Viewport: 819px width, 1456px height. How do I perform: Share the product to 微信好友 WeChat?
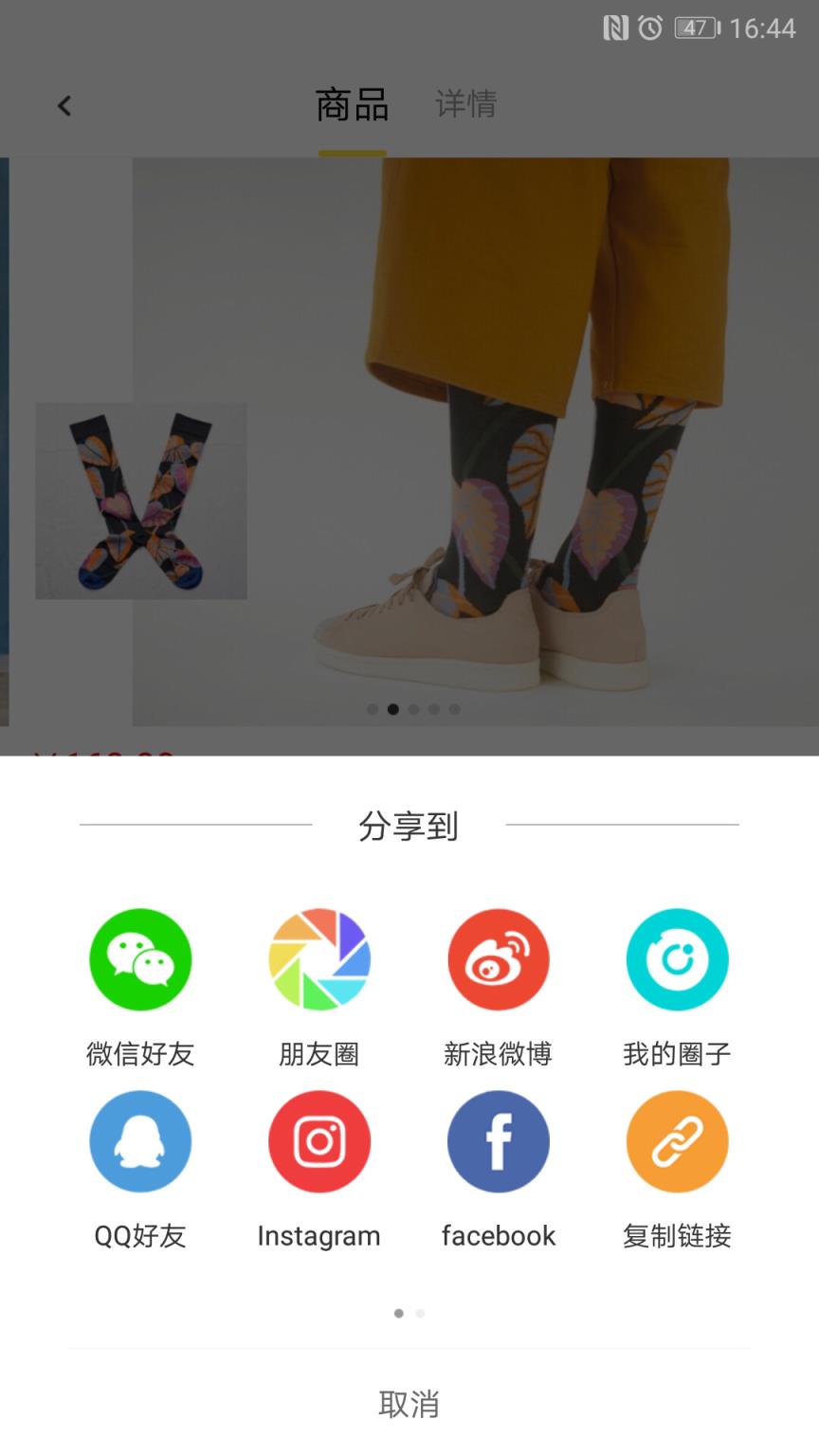click(x=139, y=958)
